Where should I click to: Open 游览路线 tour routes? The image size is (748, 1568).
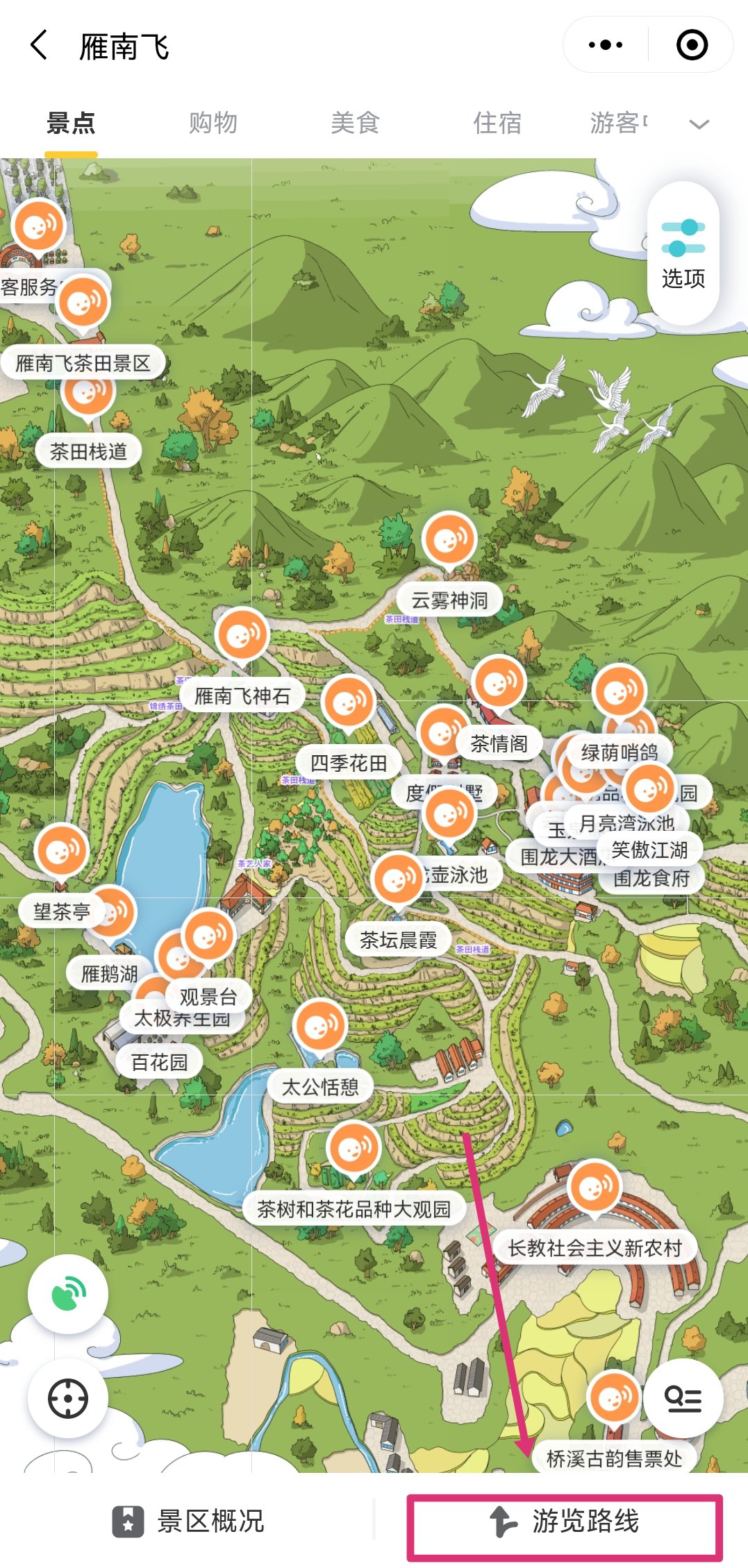click(x=565, y=1521)
